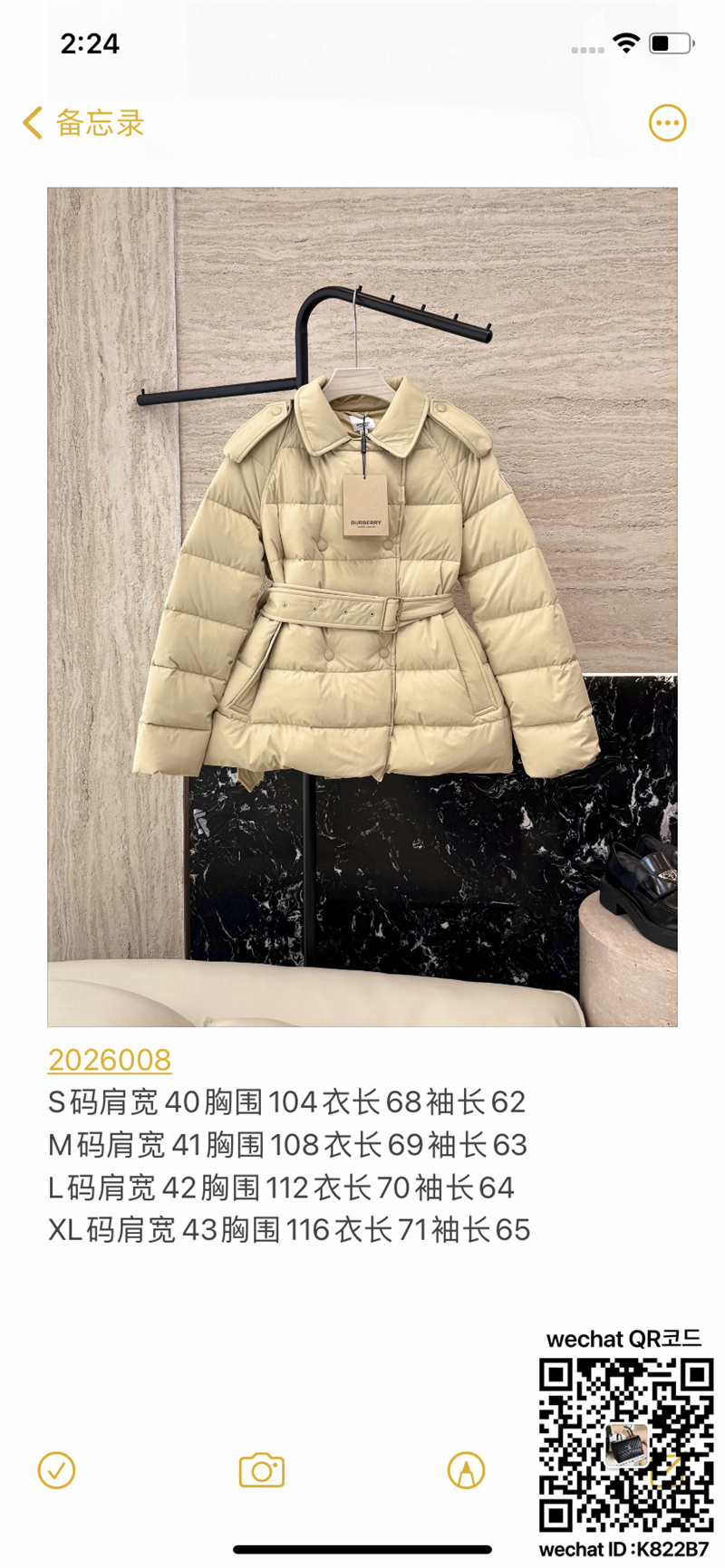Open the markup pen tool
This screenshot has width=725, height=1568.
466,1470
